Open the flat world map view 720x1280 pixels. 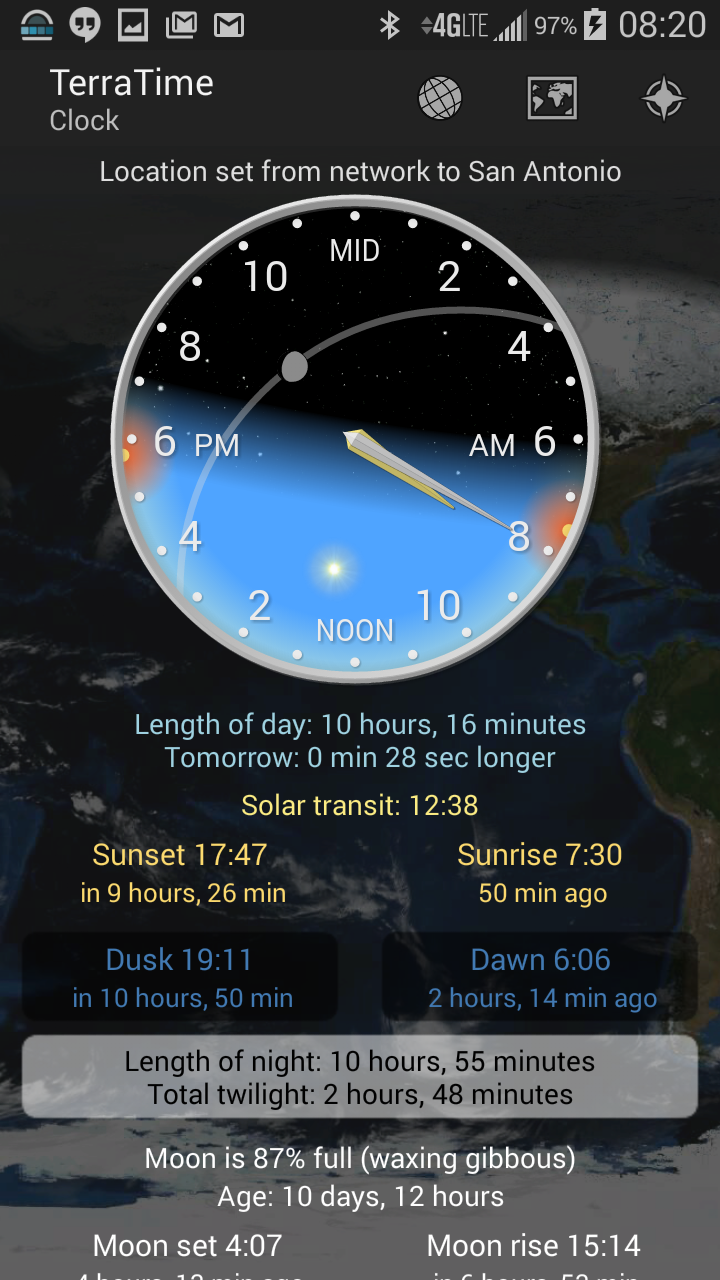[x=552, y=99]
